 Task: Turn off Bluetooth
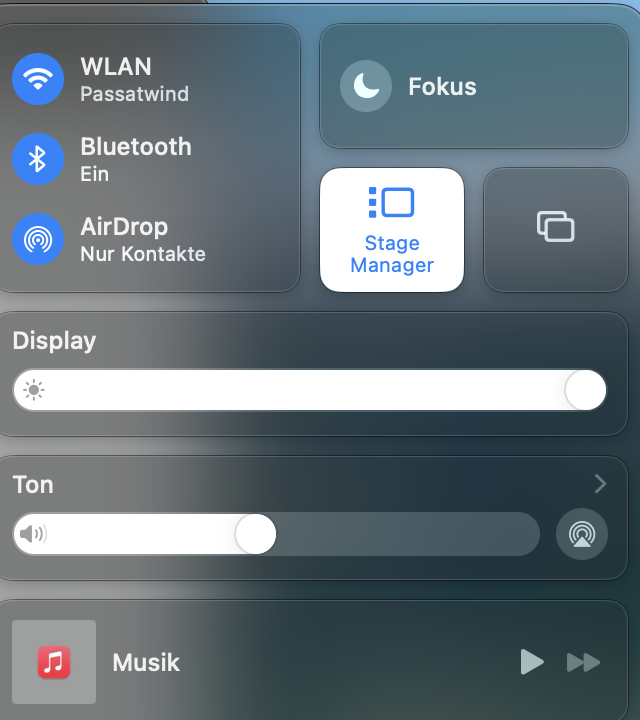pos(38,159)
